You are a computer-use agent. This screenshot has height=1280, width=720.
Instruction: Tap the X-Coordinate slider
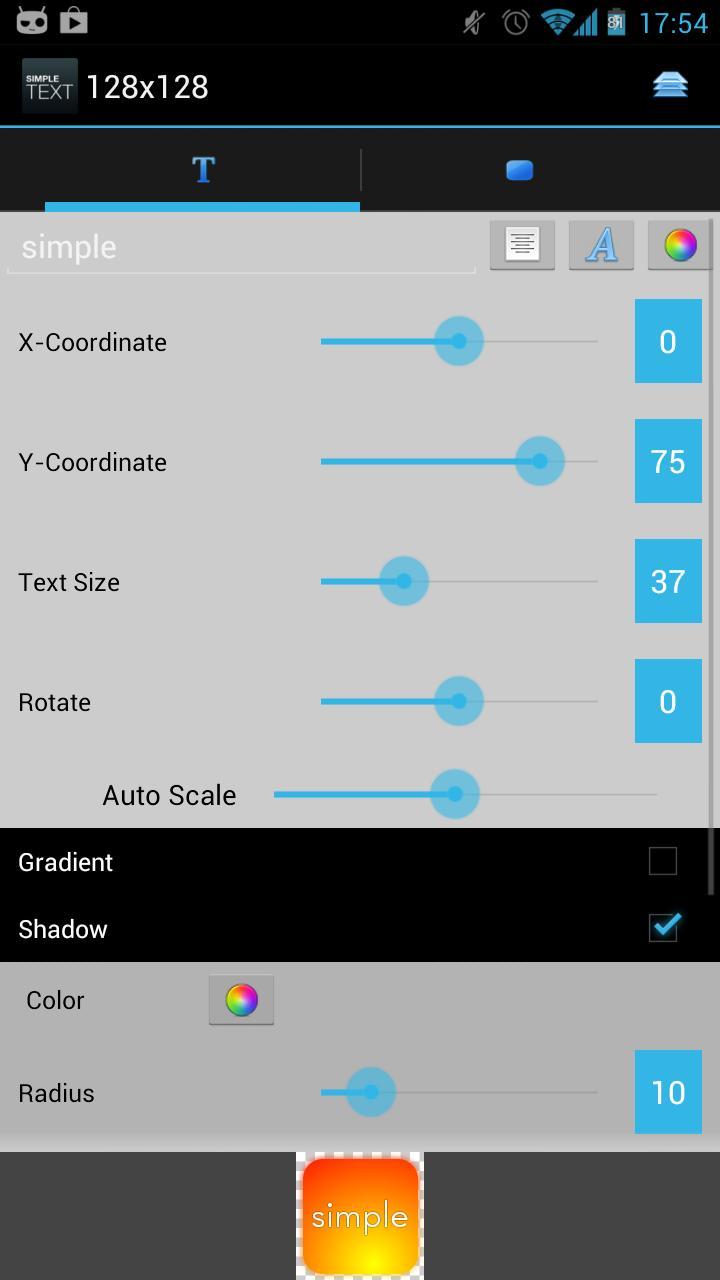point(459,342)
